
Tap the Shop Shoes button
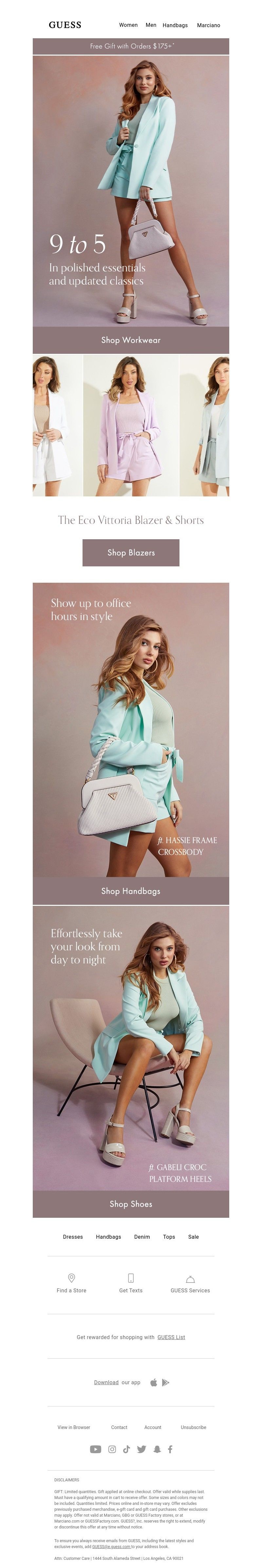pos(131,1203)
